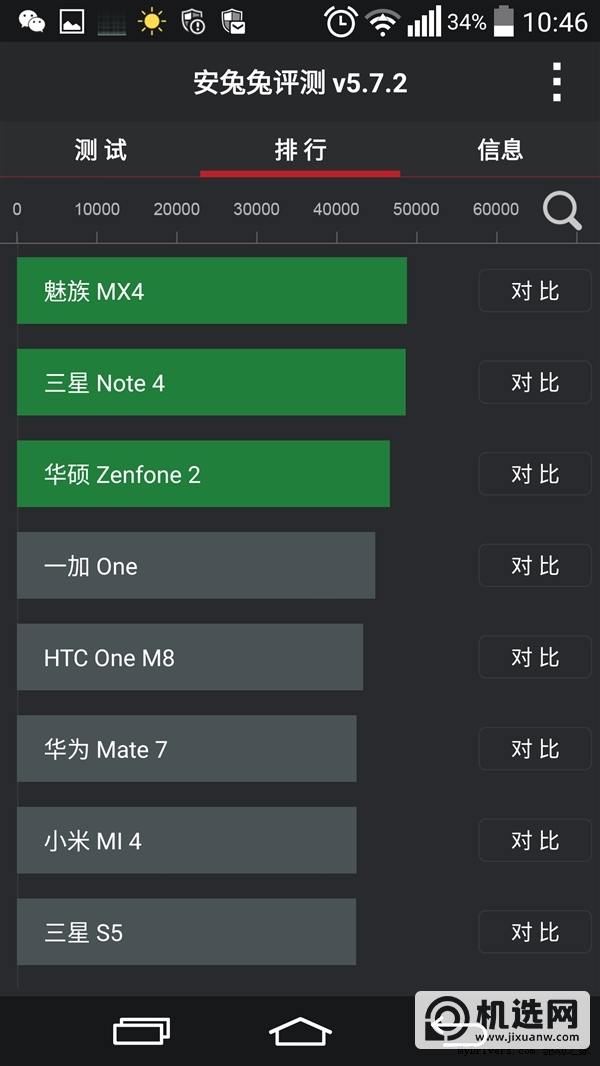
Task: Compare with 三星 Note 4
Action: click(x=535, y=382)
